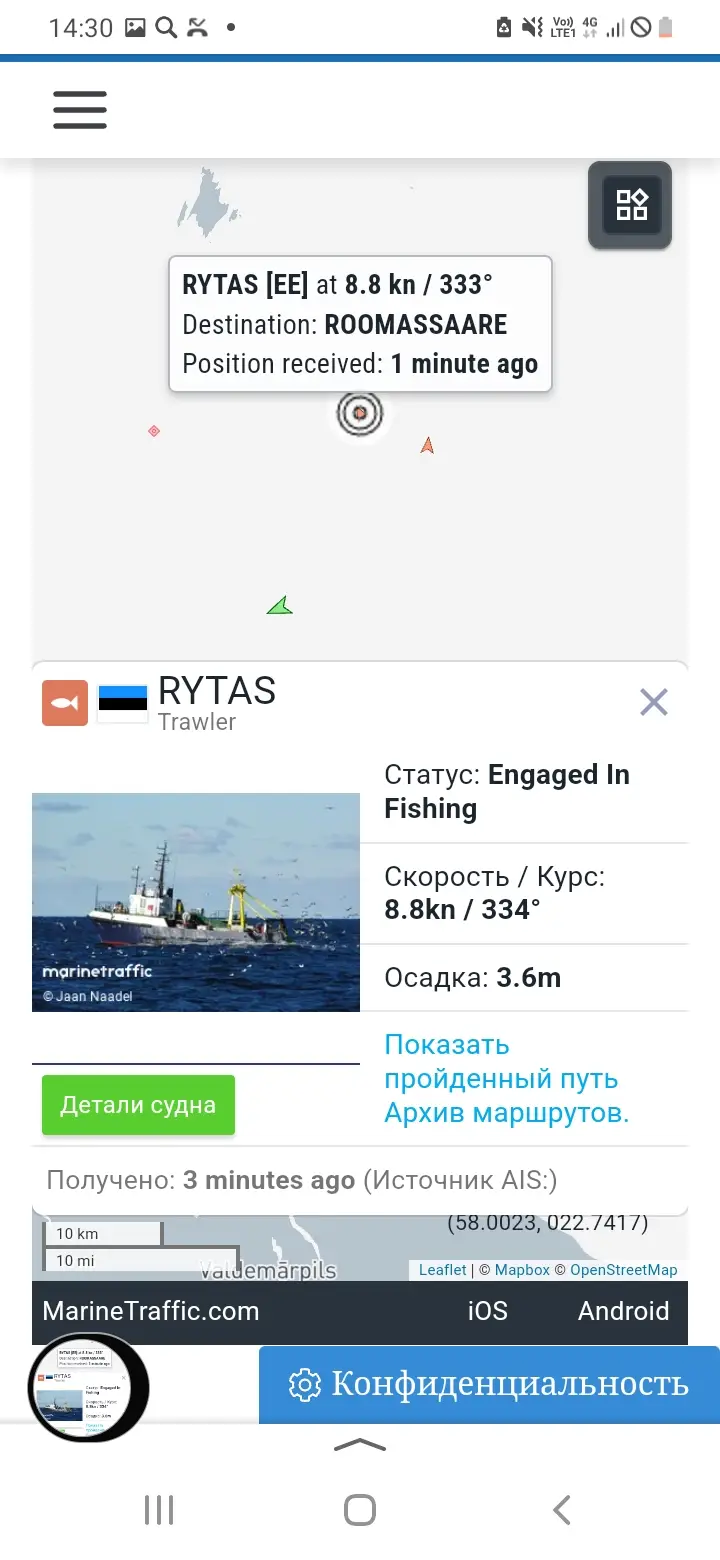Open the Android app link
Viewport: 720px width, 1560px height.
point(623,1311)
